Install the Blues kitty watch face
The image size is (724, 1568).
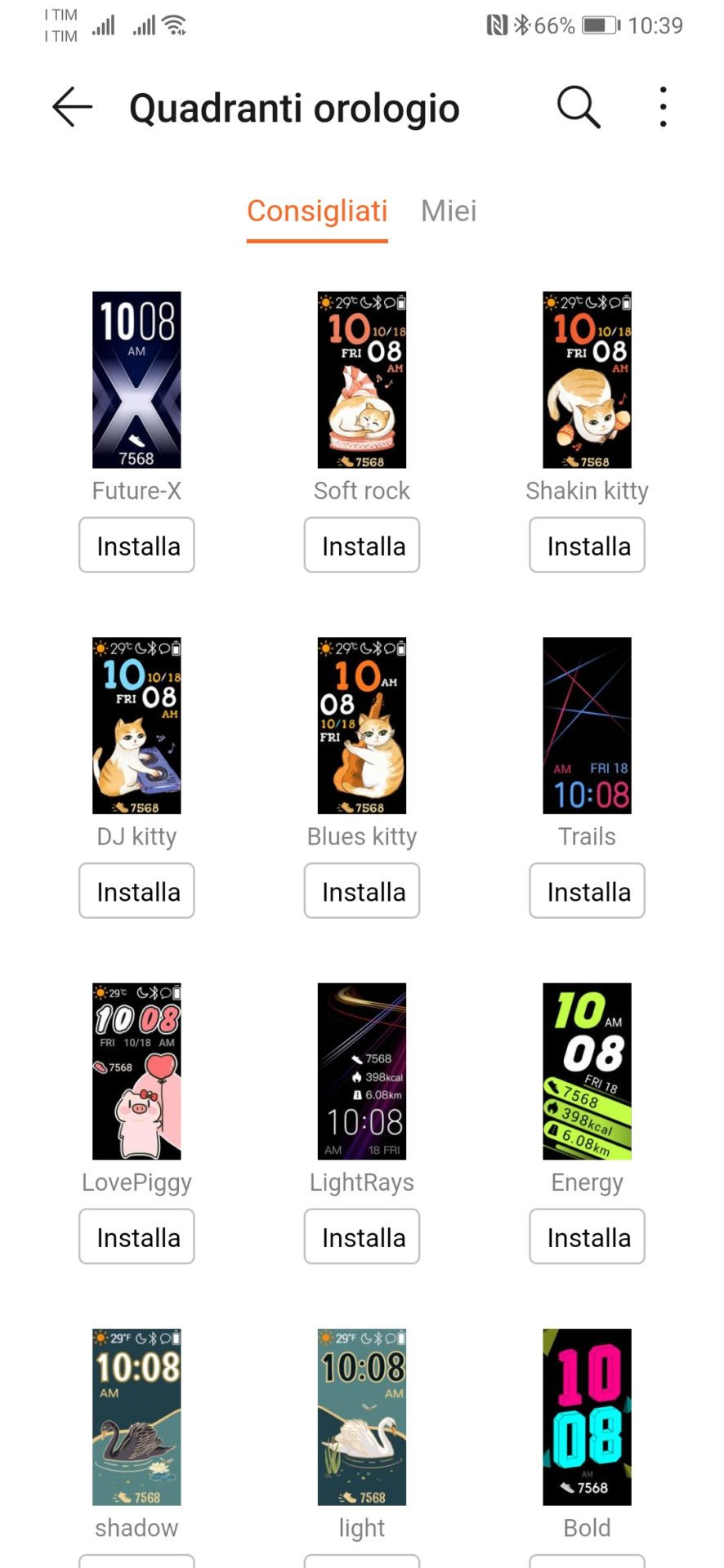[x=362, y=891]
